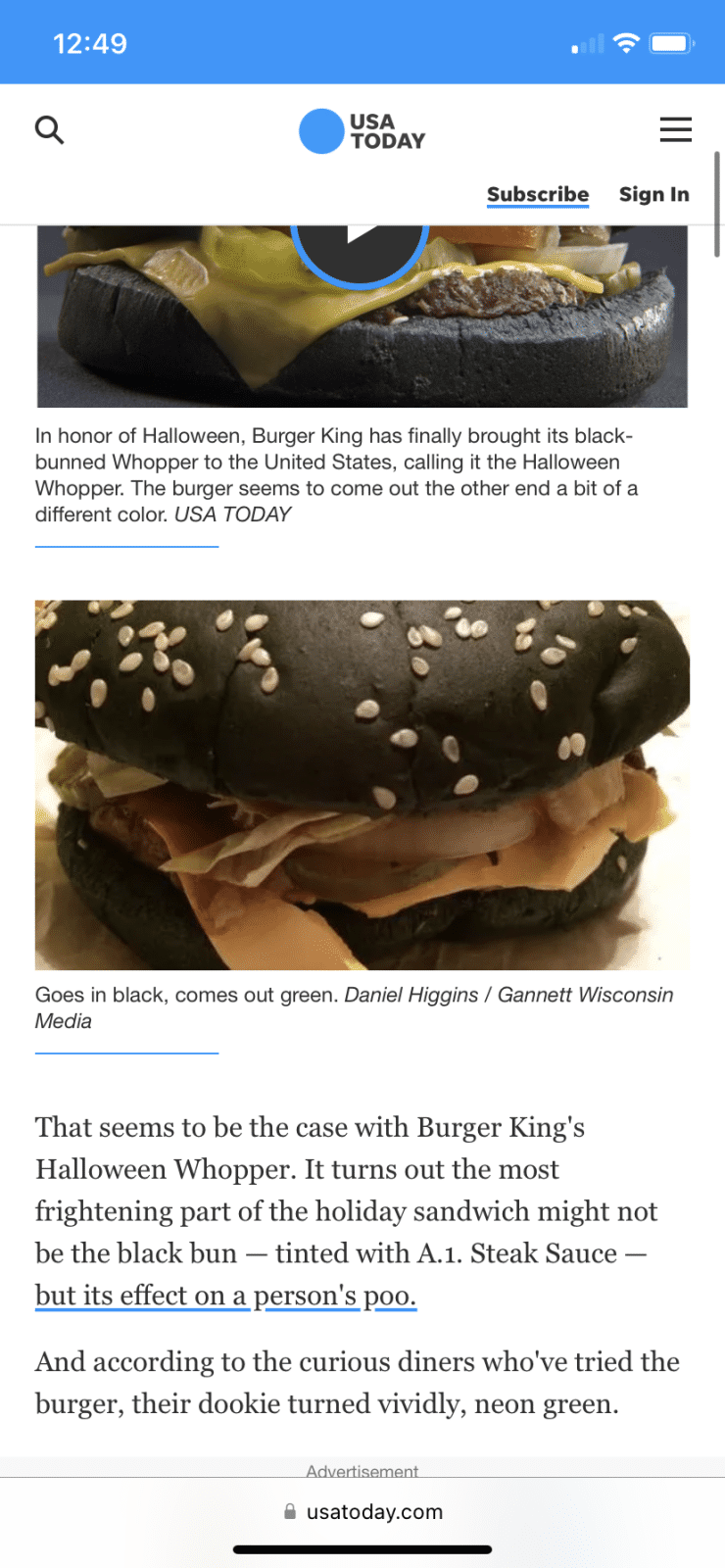The height and width of the screenshot is (1568, 725).
Task: Open the hamburger navigation menu
Action: 675,129
